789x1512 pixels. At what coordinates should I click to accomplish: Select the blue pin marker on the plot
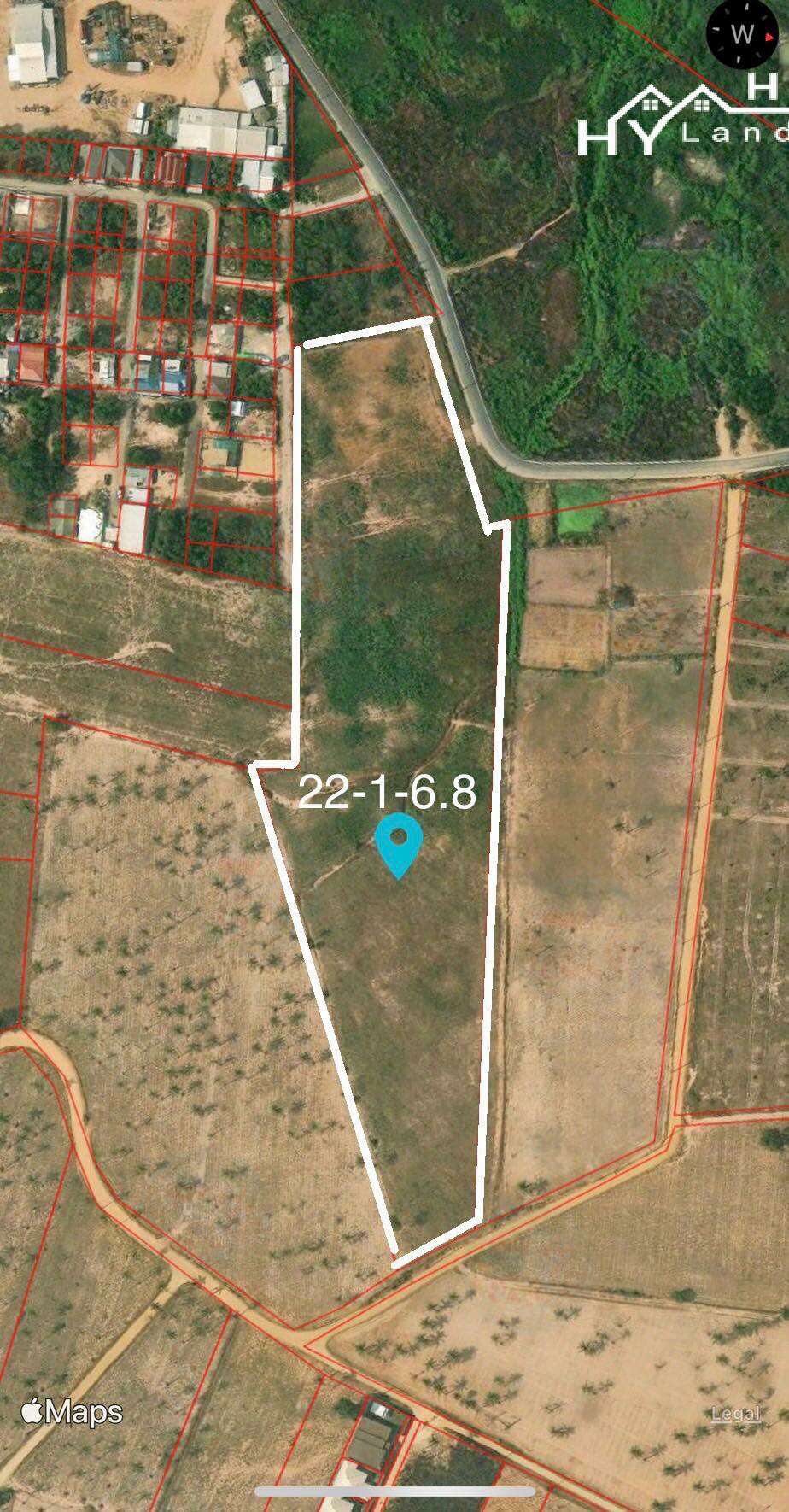click(399, 843)
